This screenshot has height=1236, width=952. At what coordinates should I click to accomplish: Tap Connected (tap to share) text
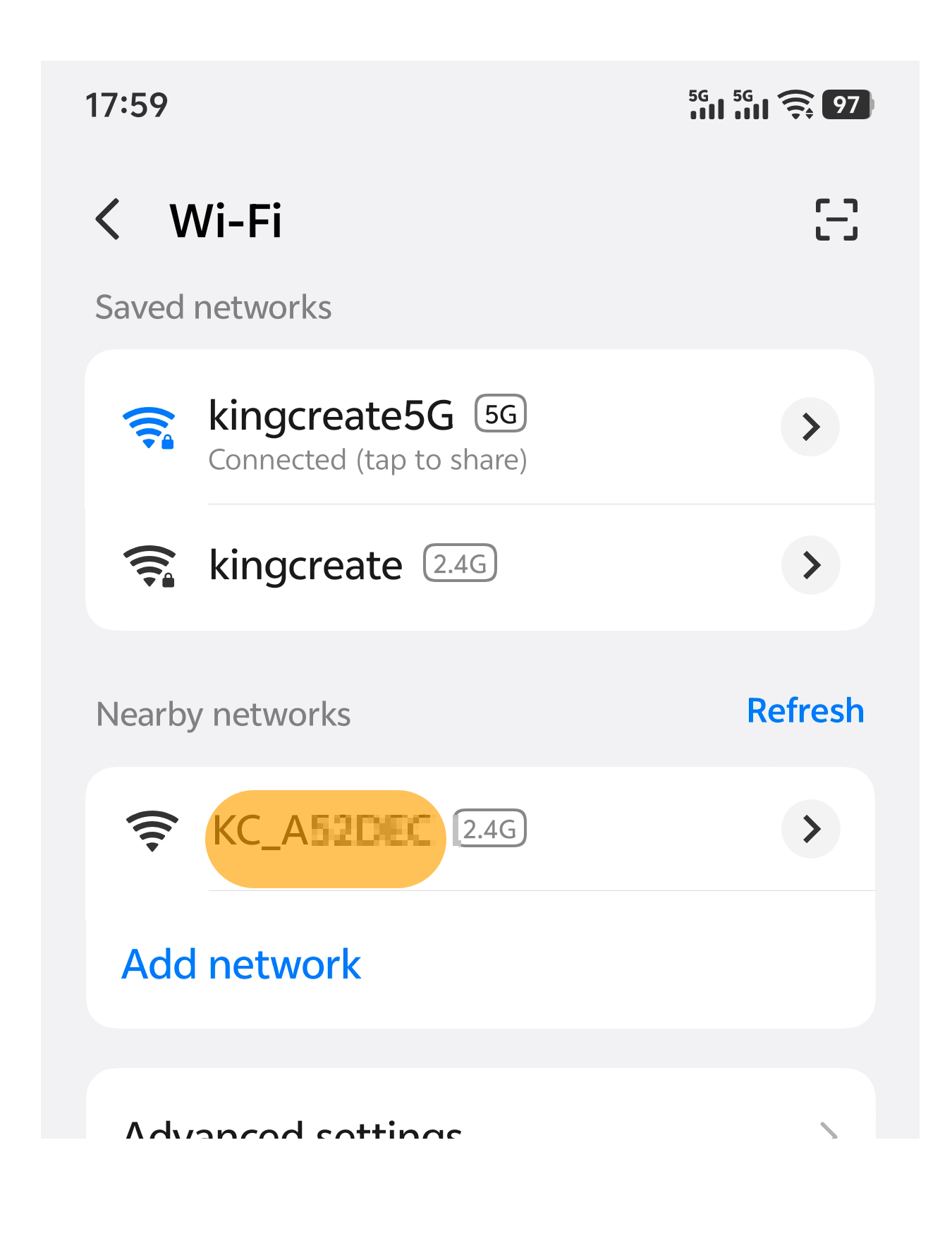367,459
